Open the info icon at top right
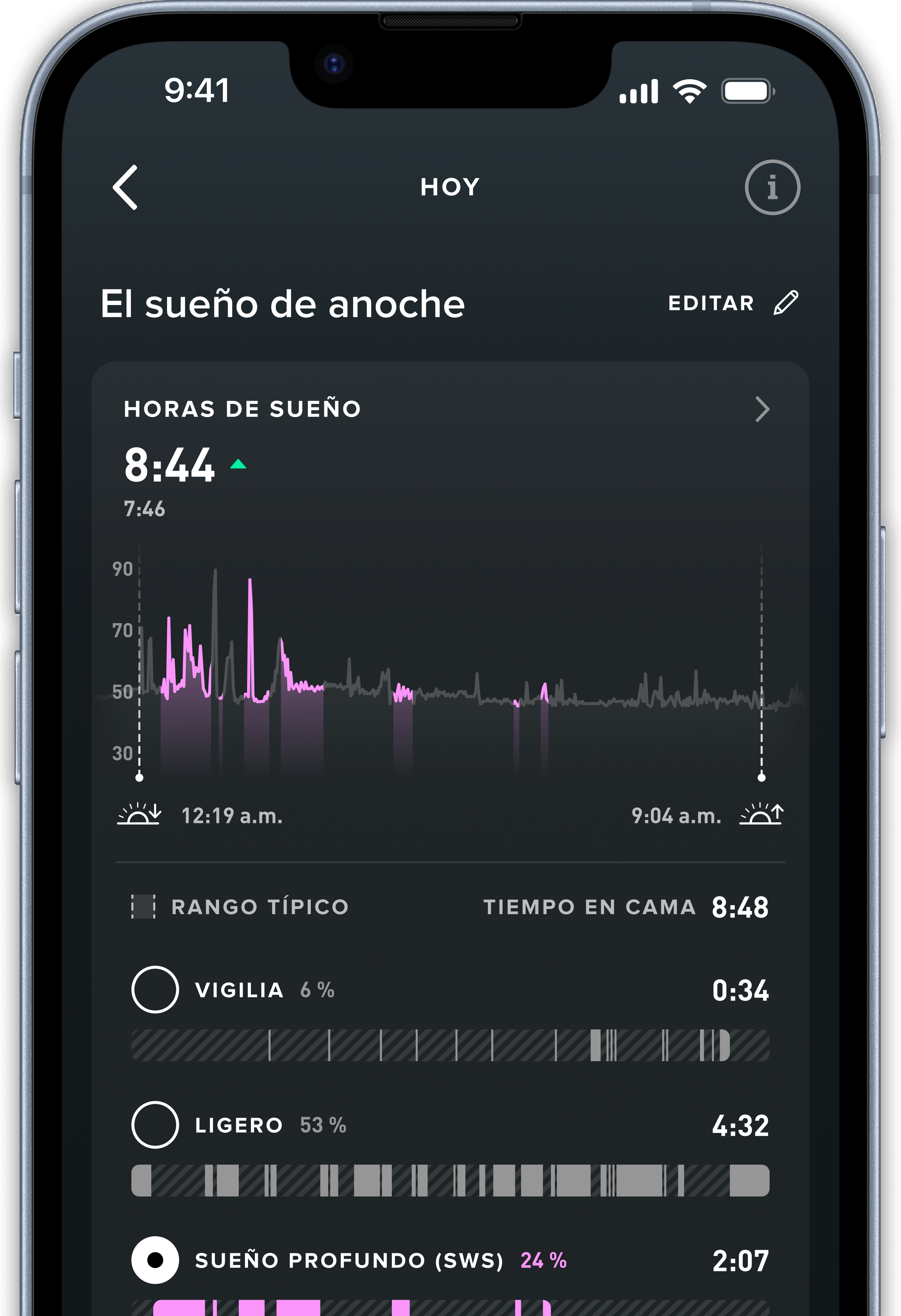This screenshot has height=1316, width=901. click(x=771, y=188)
